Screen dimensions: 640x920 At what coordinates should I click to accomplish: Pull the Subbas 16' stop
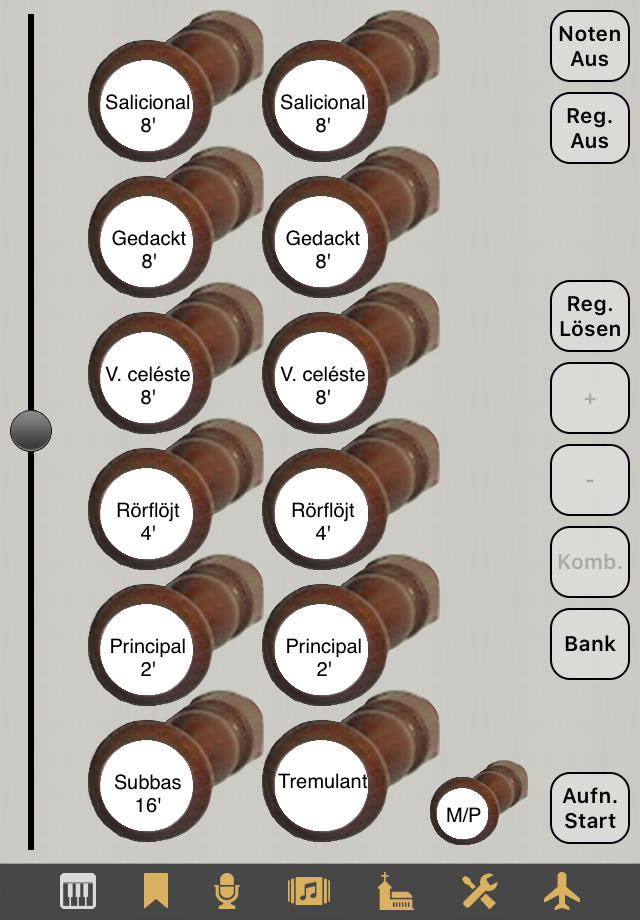click(148, 793)
